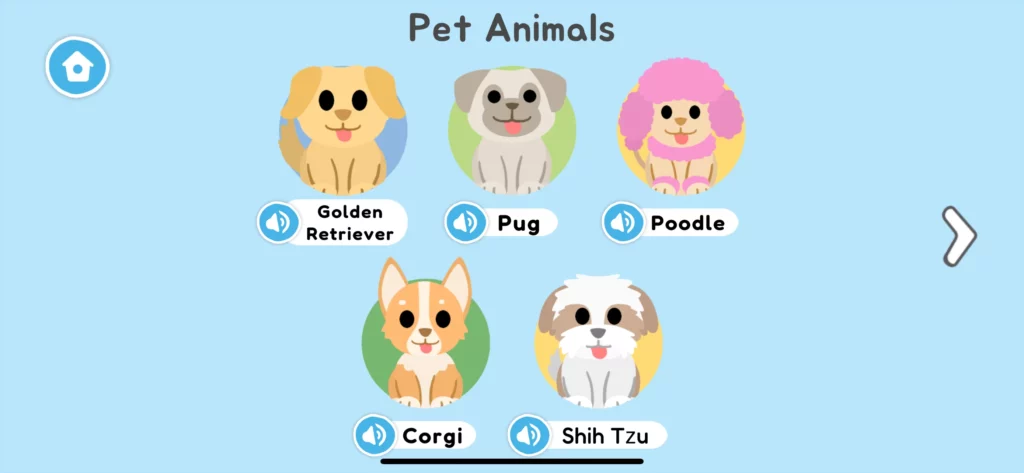Play the Pug name audio

point(465,222)
